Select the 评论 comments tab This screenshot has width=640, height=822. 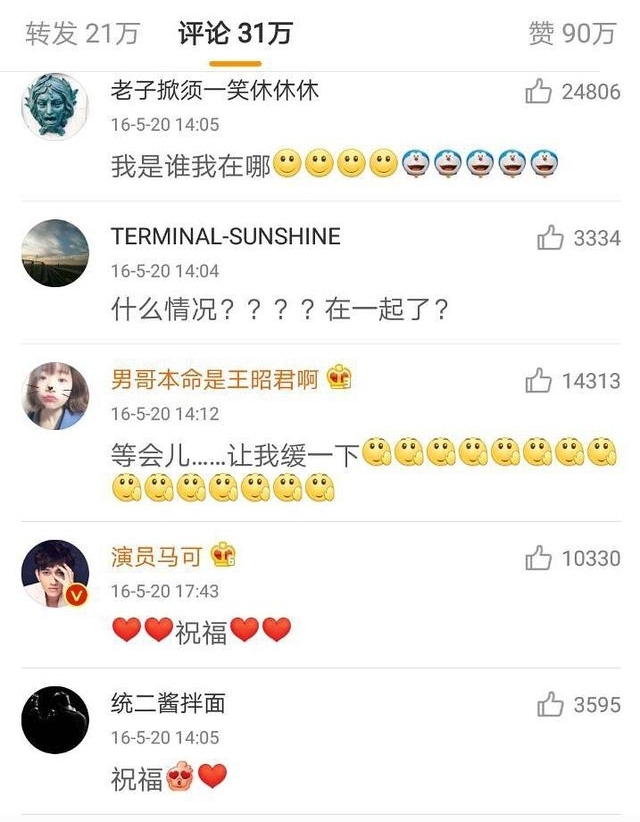(235, 33)
